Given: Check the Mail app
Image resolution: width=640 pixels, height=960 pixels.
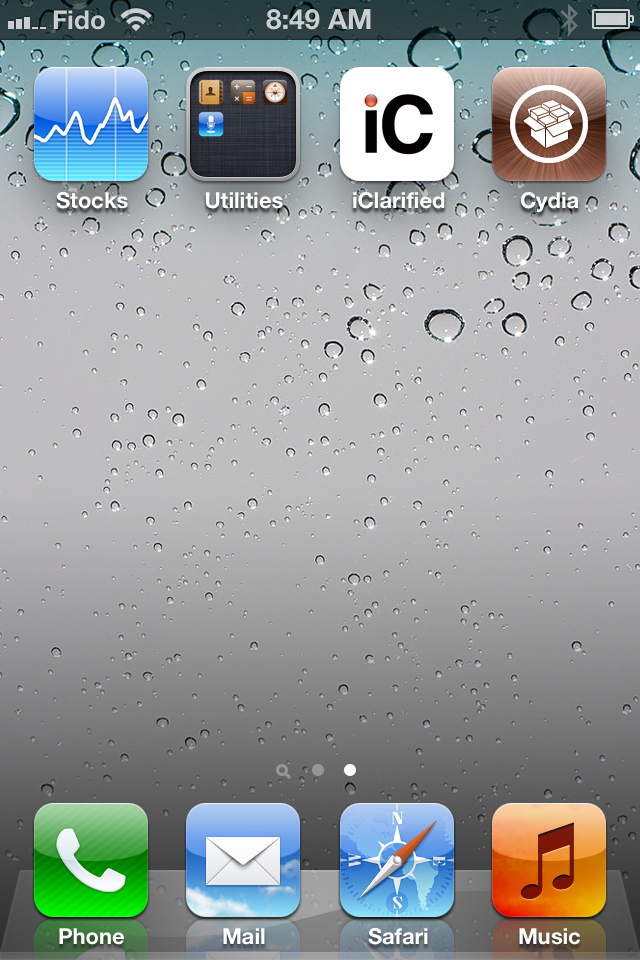Looking at the screenshot, I should pos(243,860).
